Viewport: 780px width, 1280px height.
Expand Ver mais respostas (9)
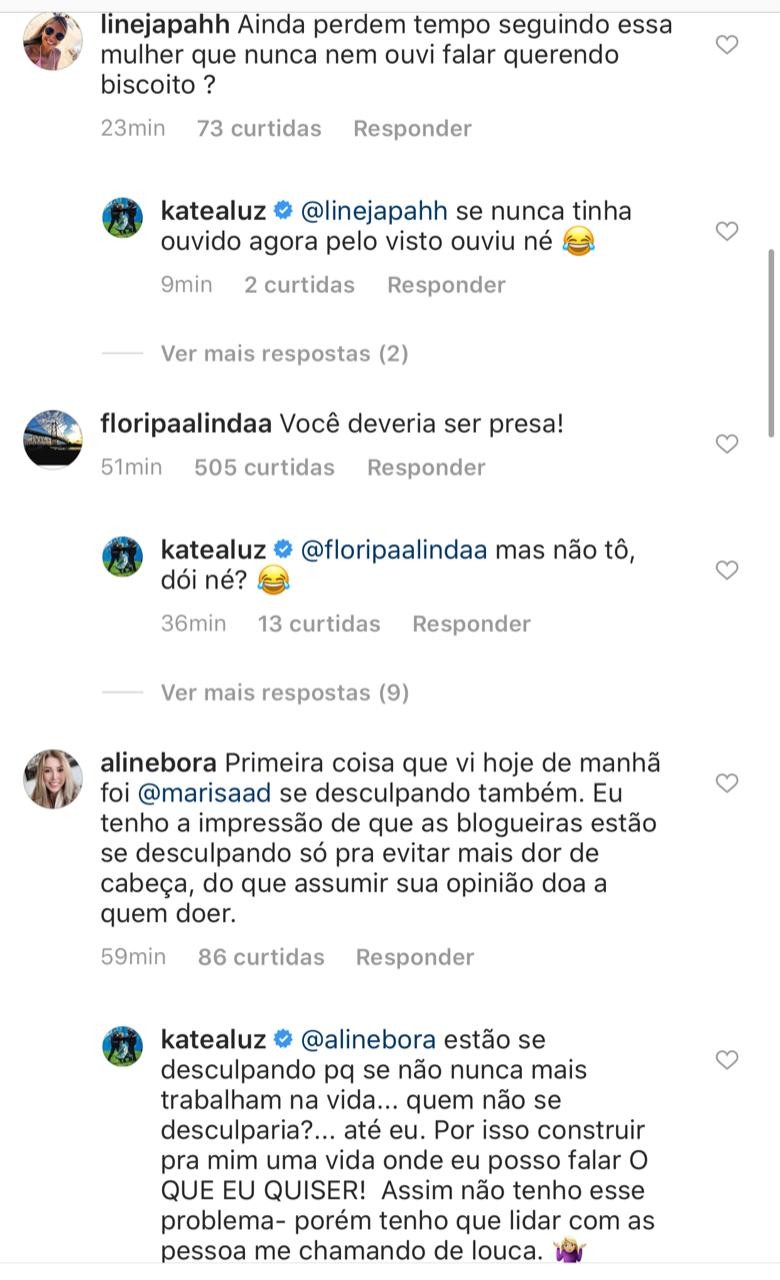coord(284,692)
